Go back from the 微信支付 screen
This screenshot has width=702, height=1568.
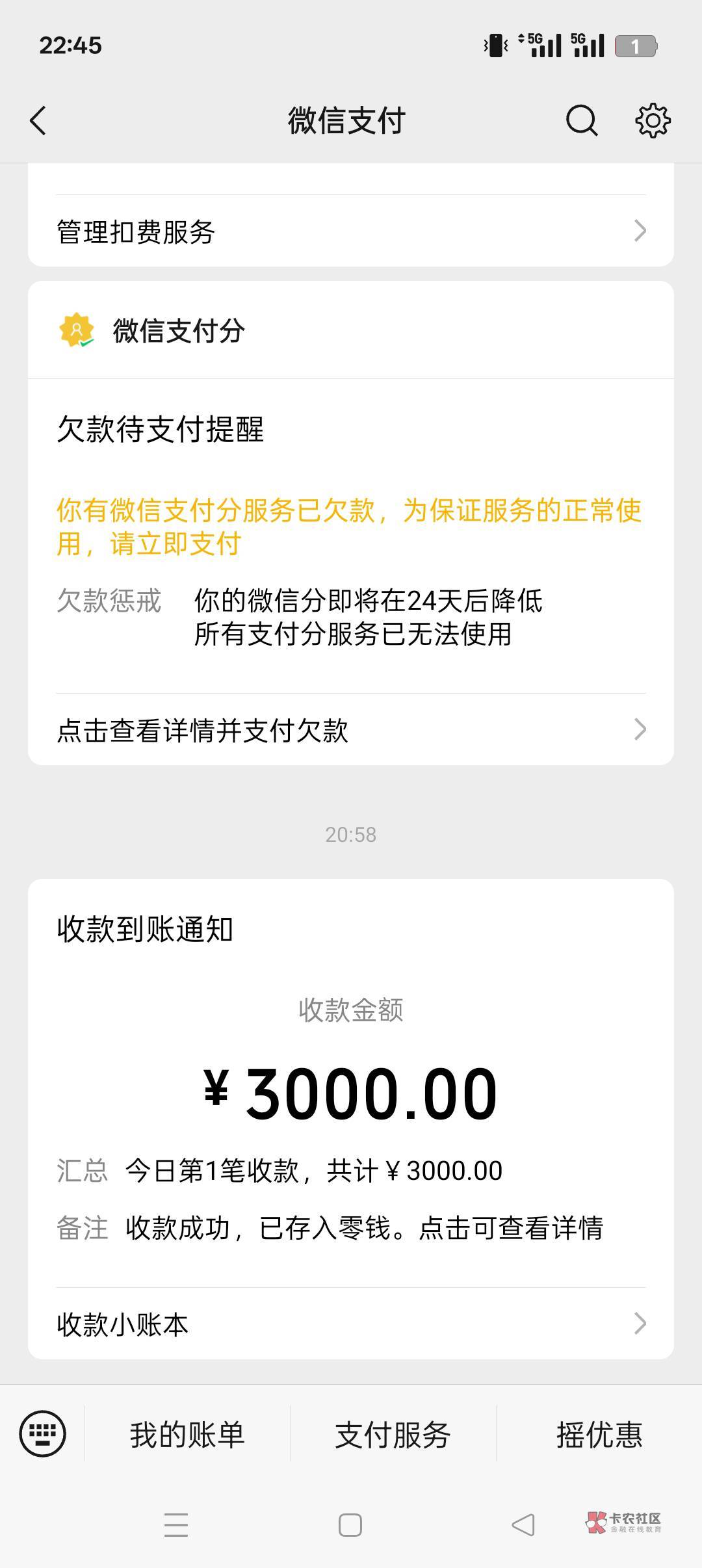pyautogui.click(x=38, y=121)
